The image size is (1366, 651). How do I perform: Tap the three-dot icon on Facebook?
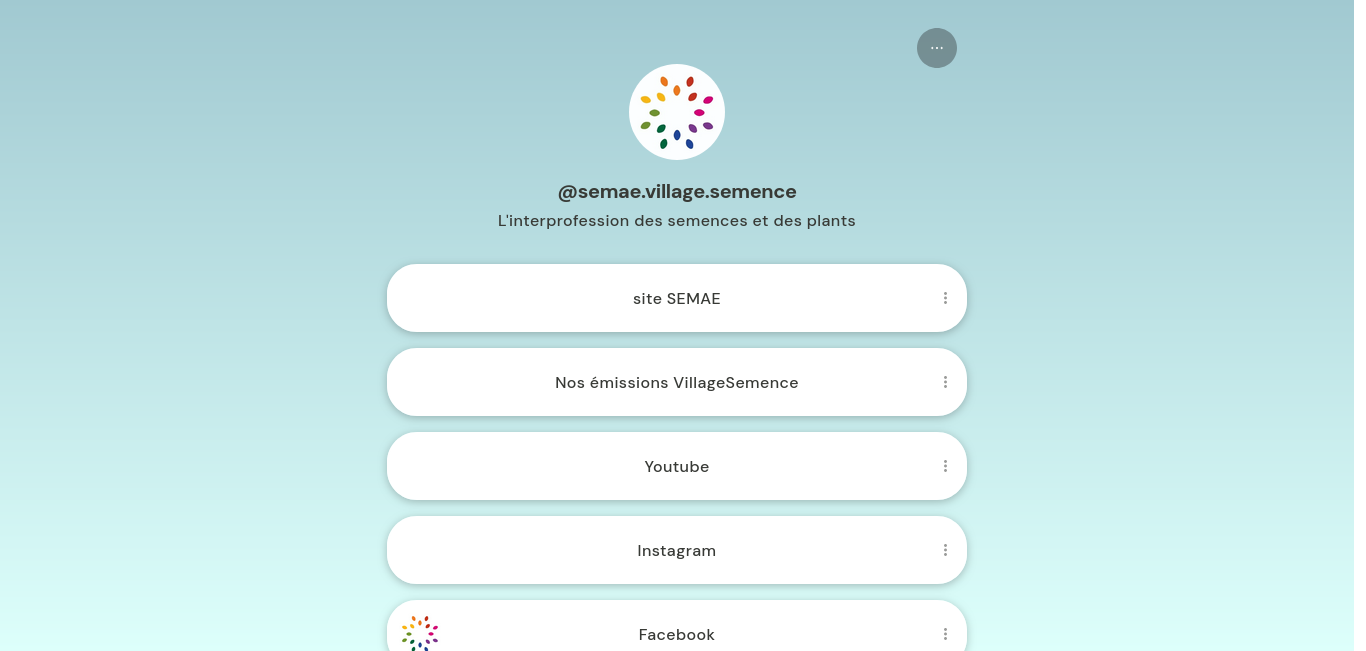(945, 634)
